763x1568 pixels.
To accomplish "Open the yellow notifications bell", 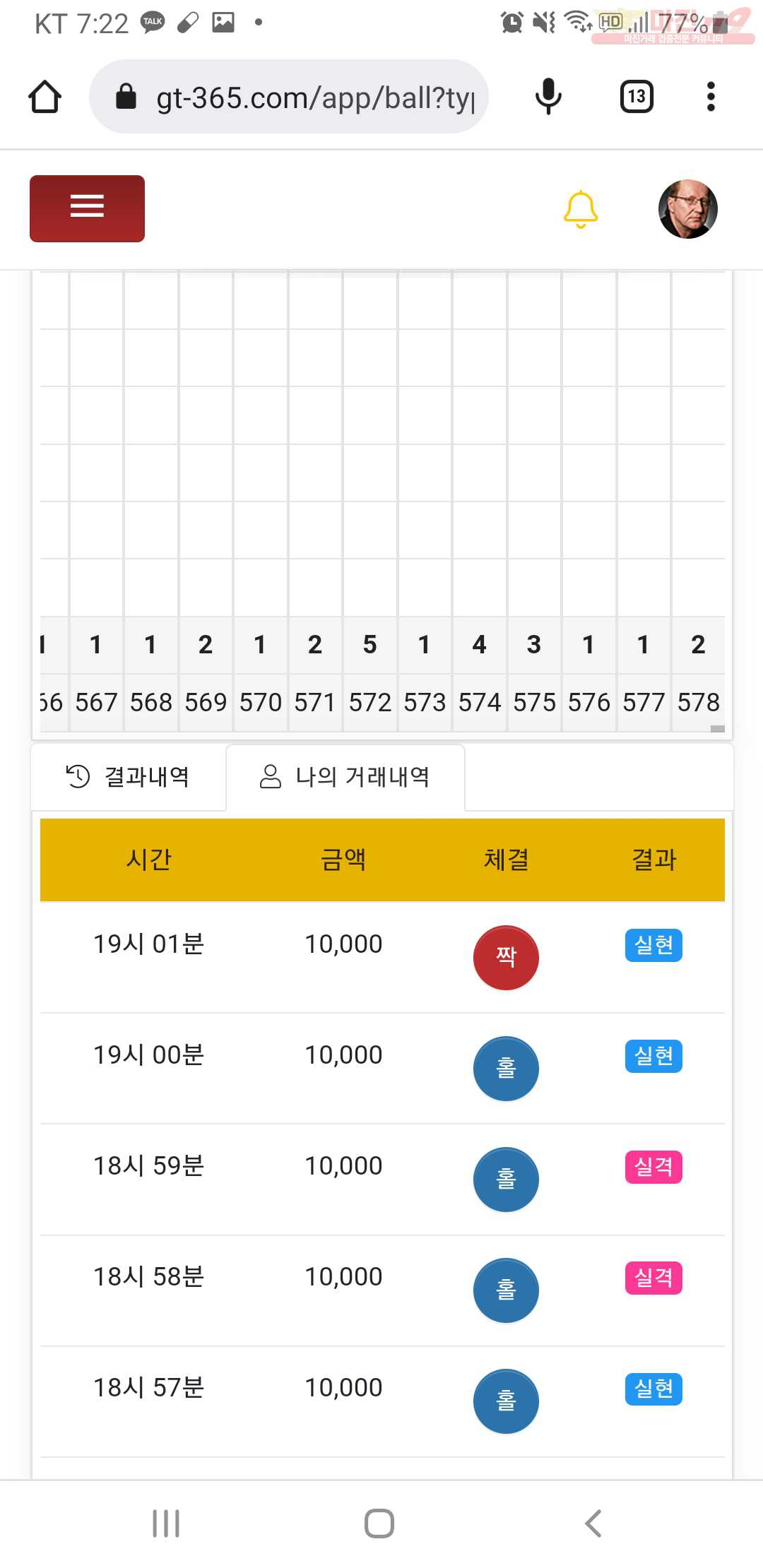I will (x=581, y=209).
